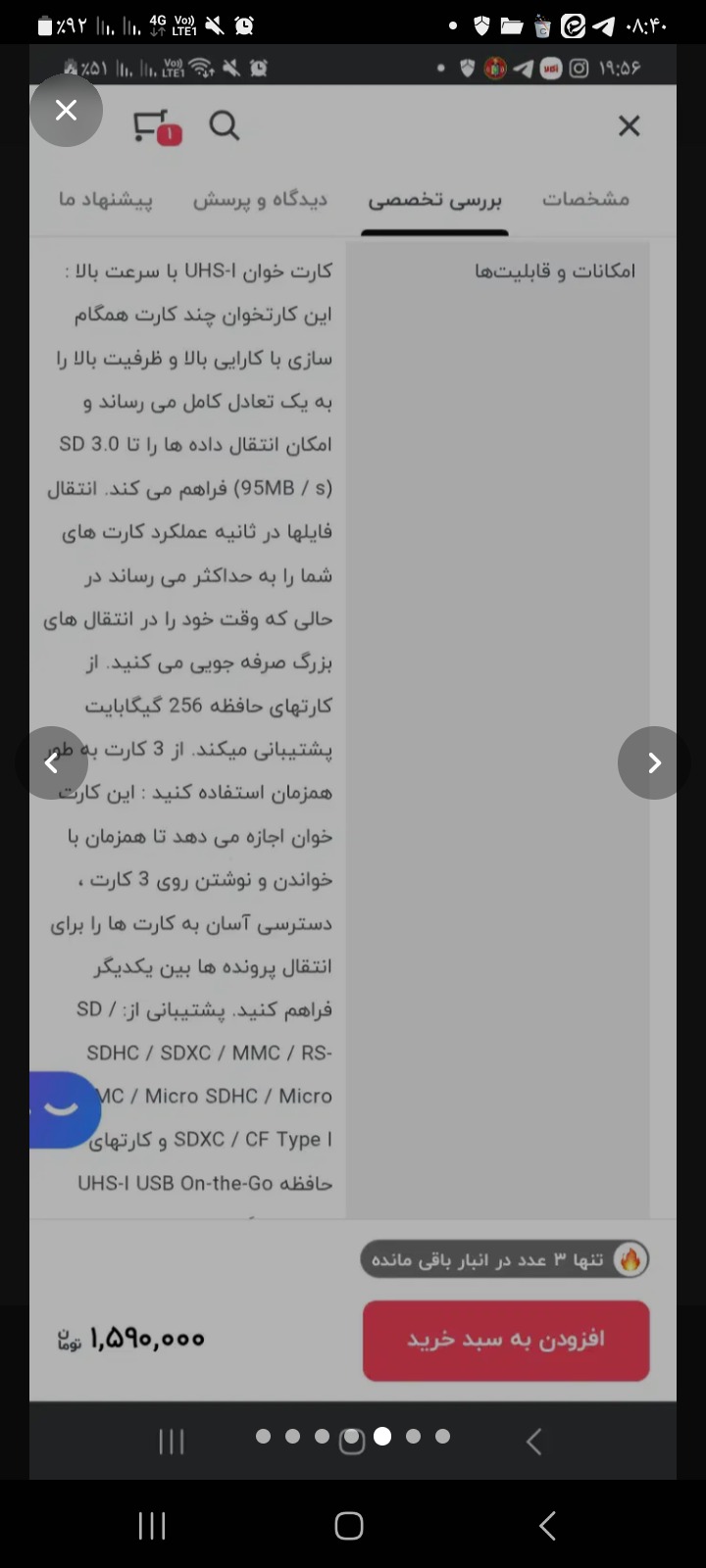The width and height of the screenshot is (706, 1568).
Task: Close the image viewer
Action: (x=66, y=111)
